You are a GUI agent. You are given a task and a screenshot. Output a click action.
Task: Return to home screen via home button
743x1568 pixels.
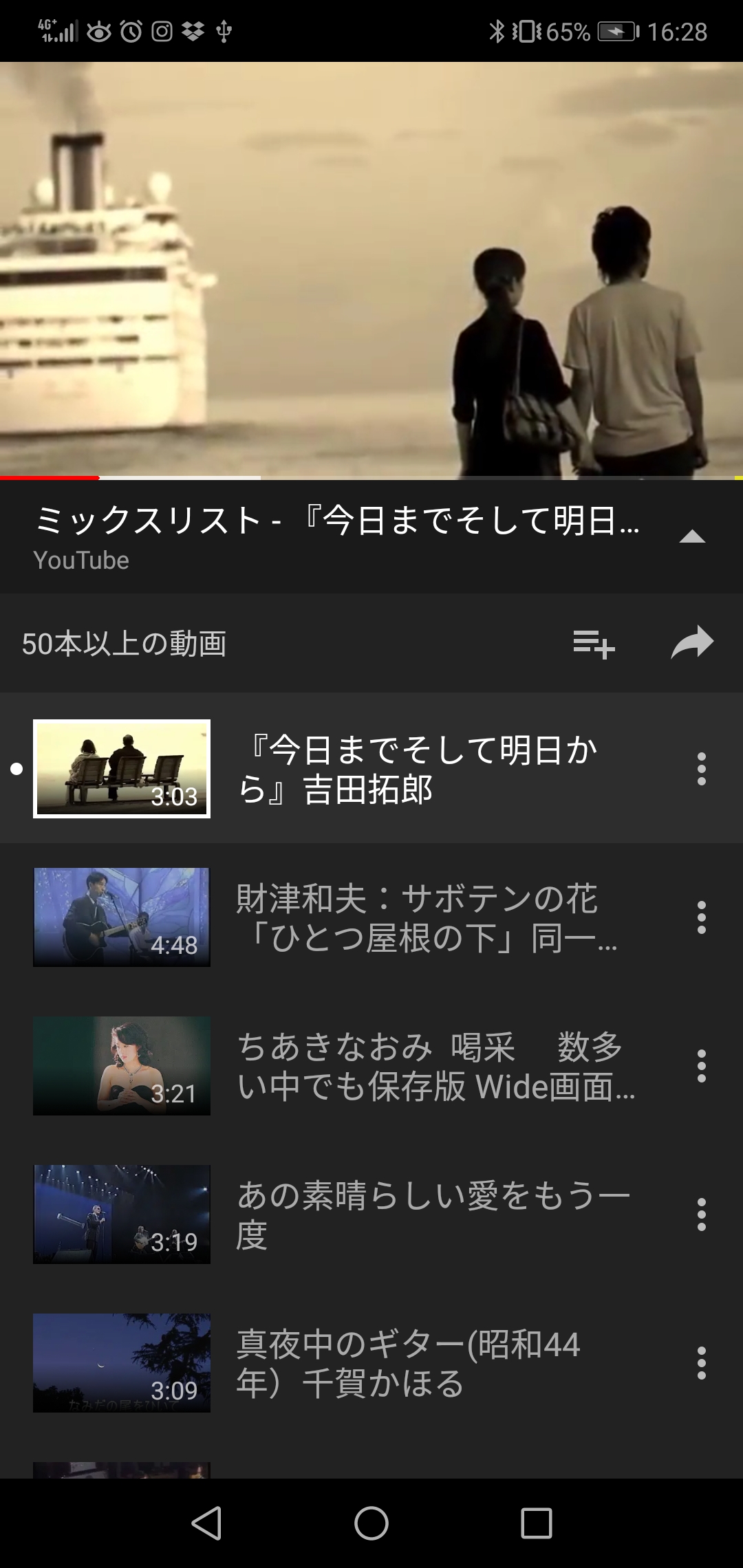pyautogui.click(x=371, y=1523)
